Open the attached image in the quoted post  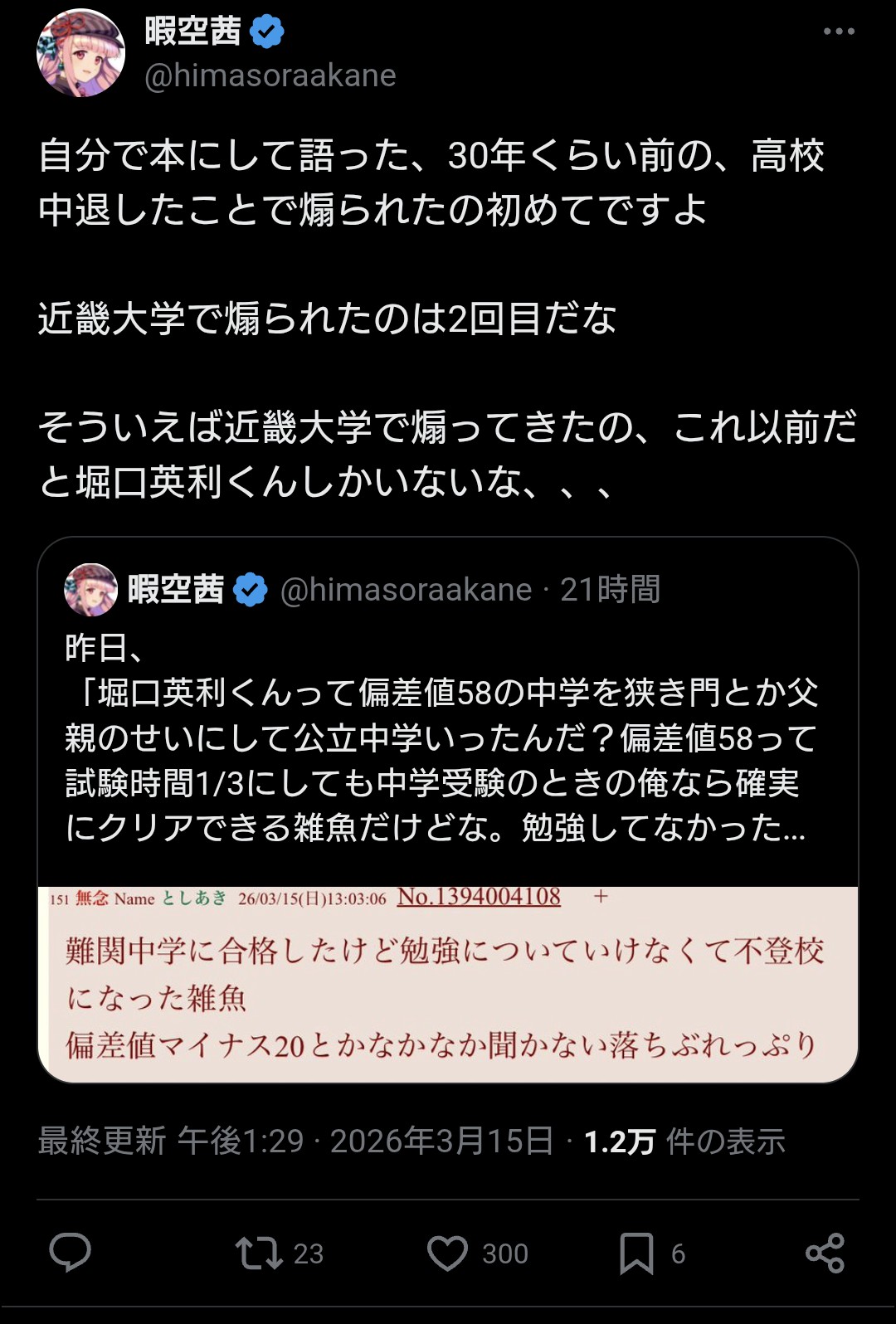pos(448,983)
